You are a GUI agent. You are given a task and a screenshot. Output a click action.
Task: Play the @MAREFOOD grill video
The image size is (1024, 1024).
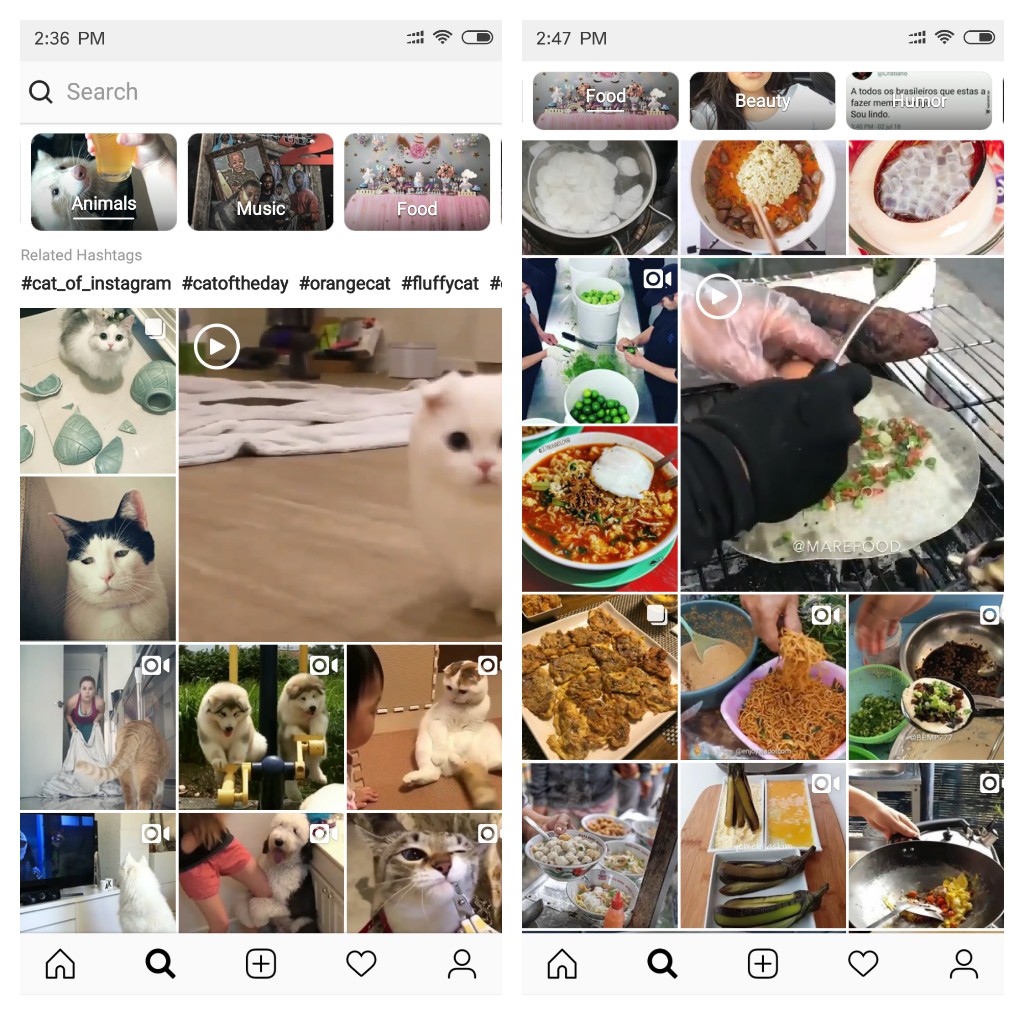click(x=842, y=425)
